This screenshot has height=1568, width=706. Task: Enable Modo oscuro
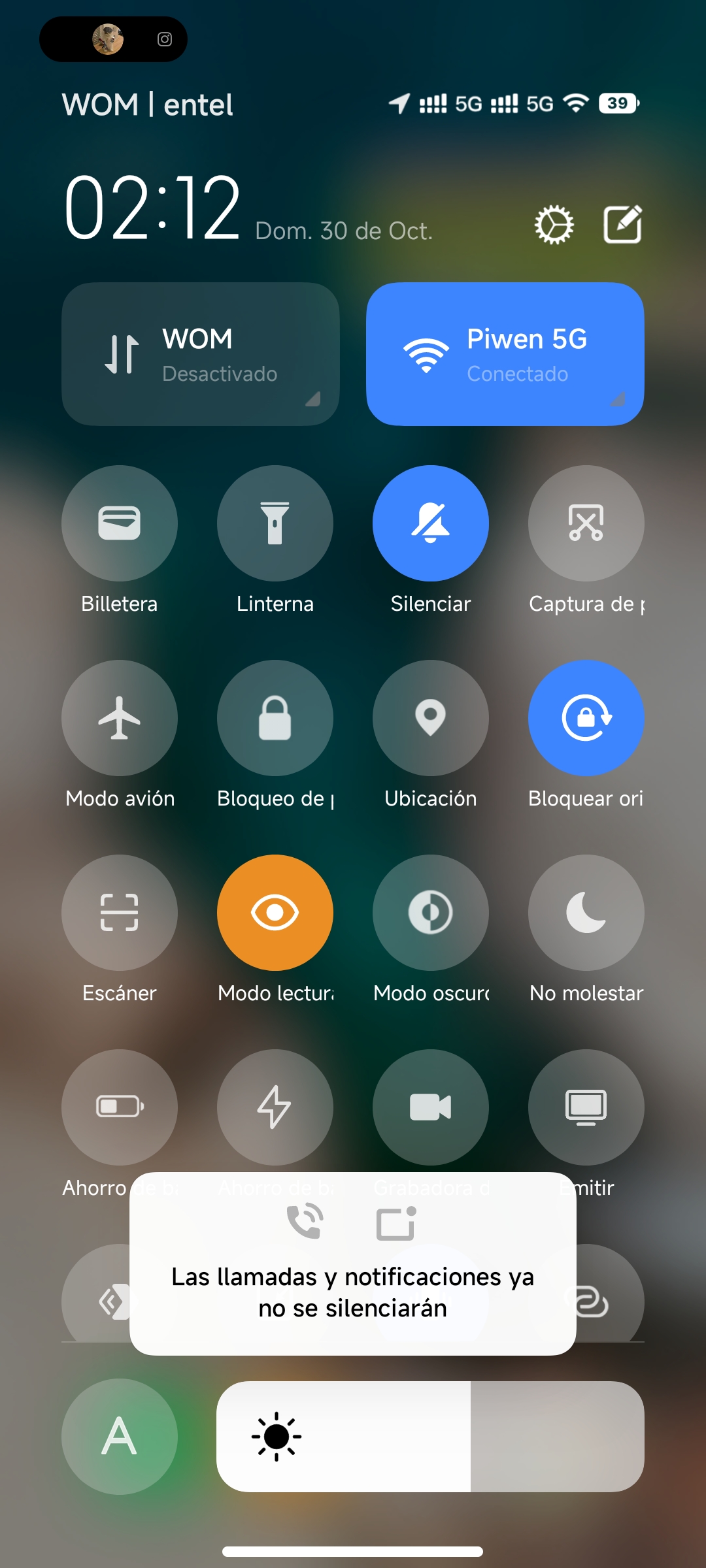(431, 913)
